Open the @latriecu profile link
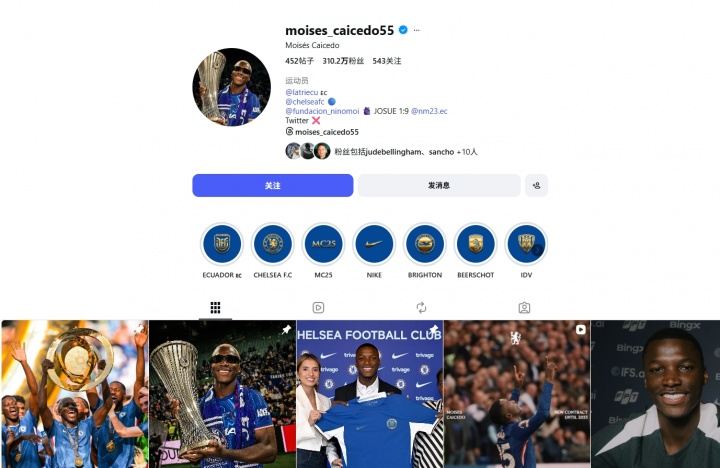This screenshot has width=720, height=468. click(x=301, y=91)
